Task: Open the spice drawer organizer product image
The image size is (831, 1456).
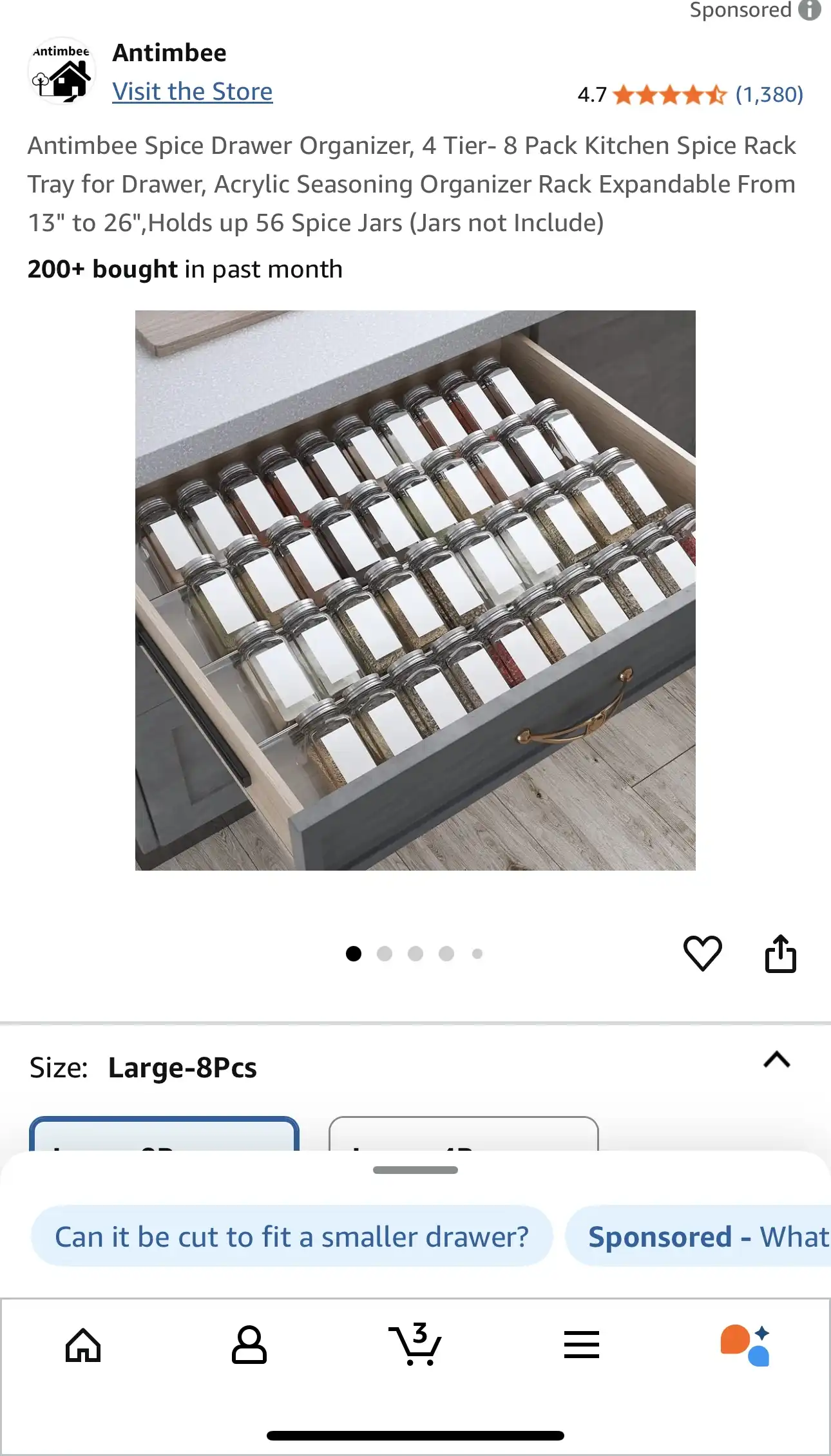Action: [x=415, y=590]
